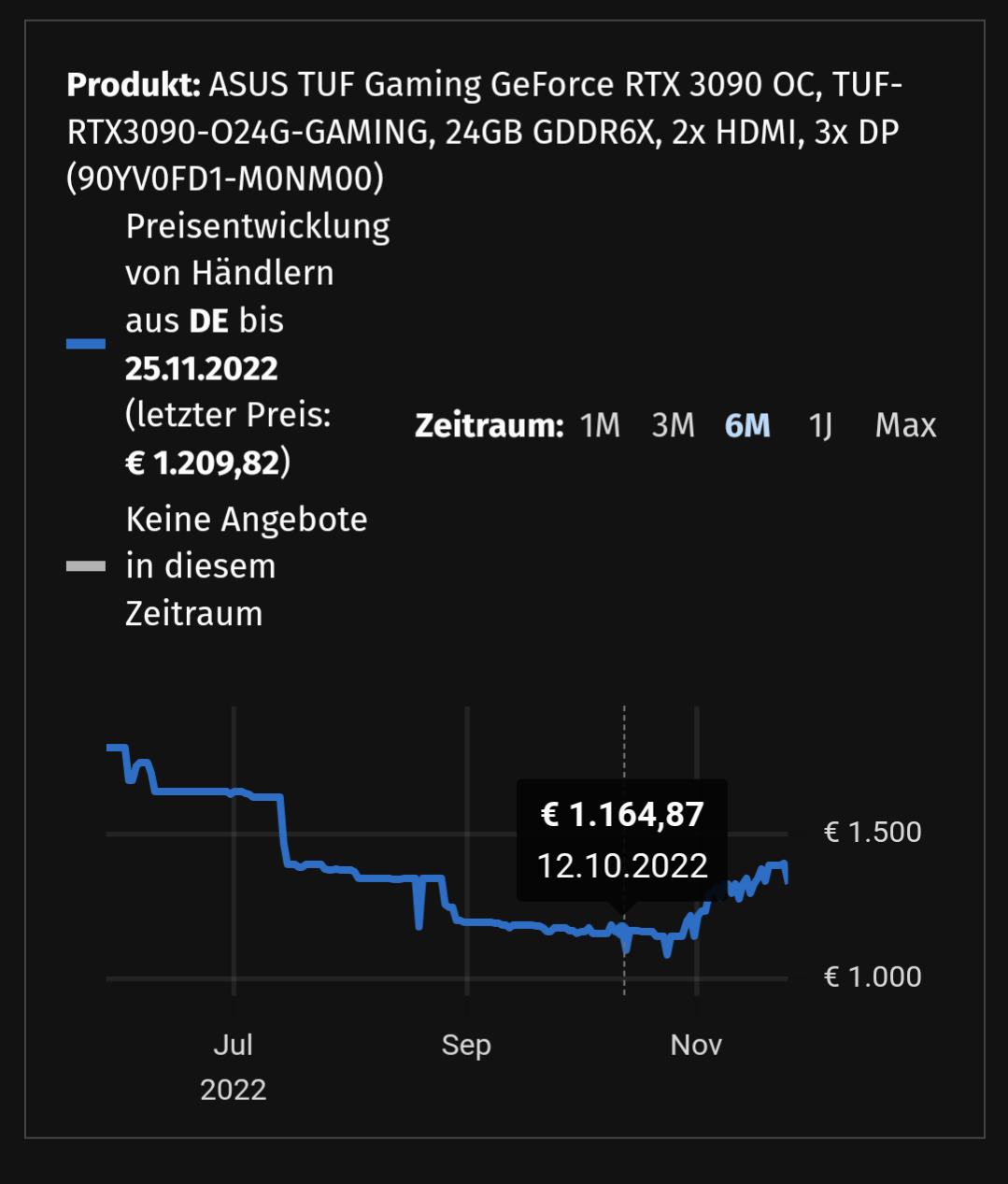The height and width of the screenshot is (1184, 1008).
Task: Switch the chart to Max range
Action: click(905, 426)
